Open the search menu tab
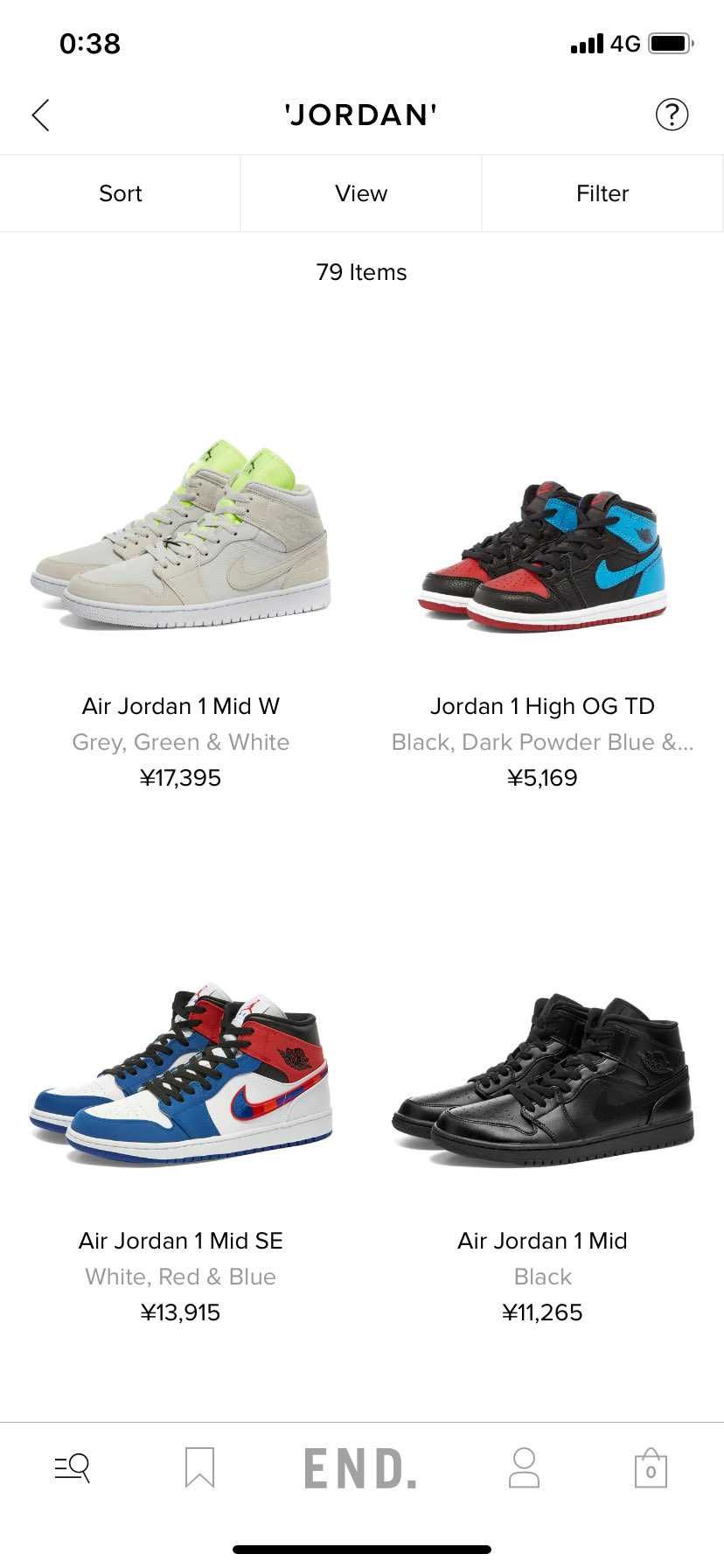The image size is (724, 1568). click(x=73, y=1467)
